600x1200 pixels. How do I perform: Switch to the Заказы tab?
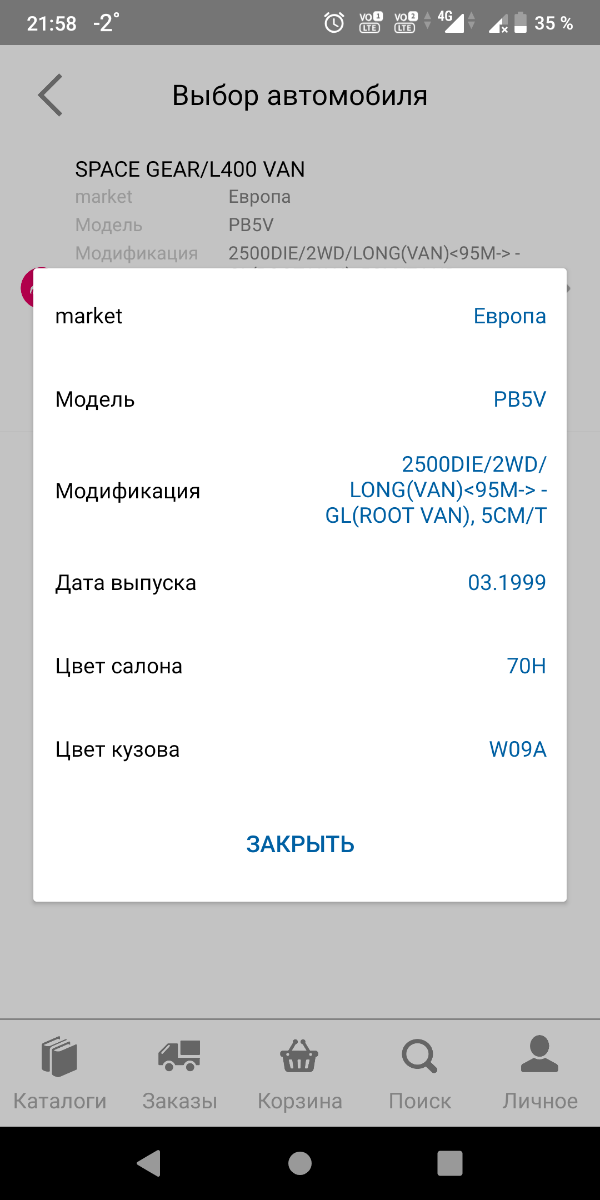point(180,1073)
